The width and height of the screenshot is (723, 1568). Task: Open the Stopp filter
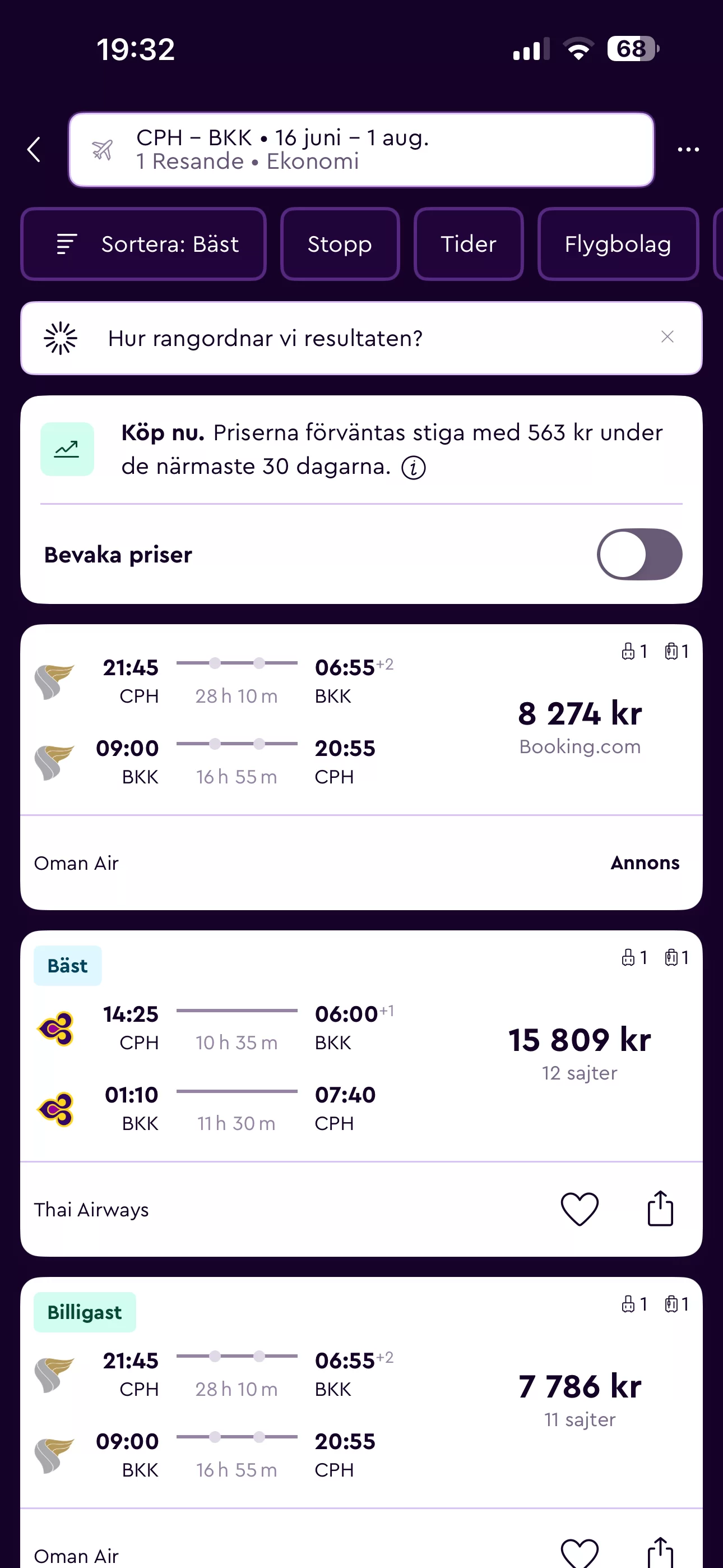tap(340, 244)
